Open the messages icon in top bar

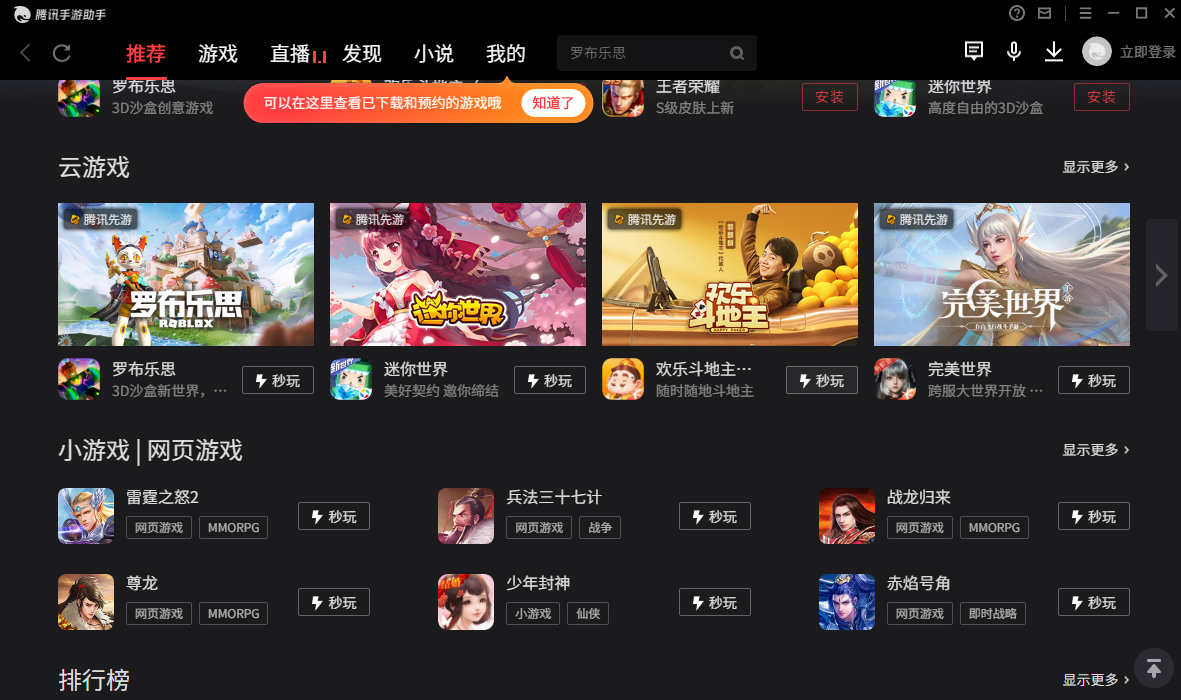[973, 51]
